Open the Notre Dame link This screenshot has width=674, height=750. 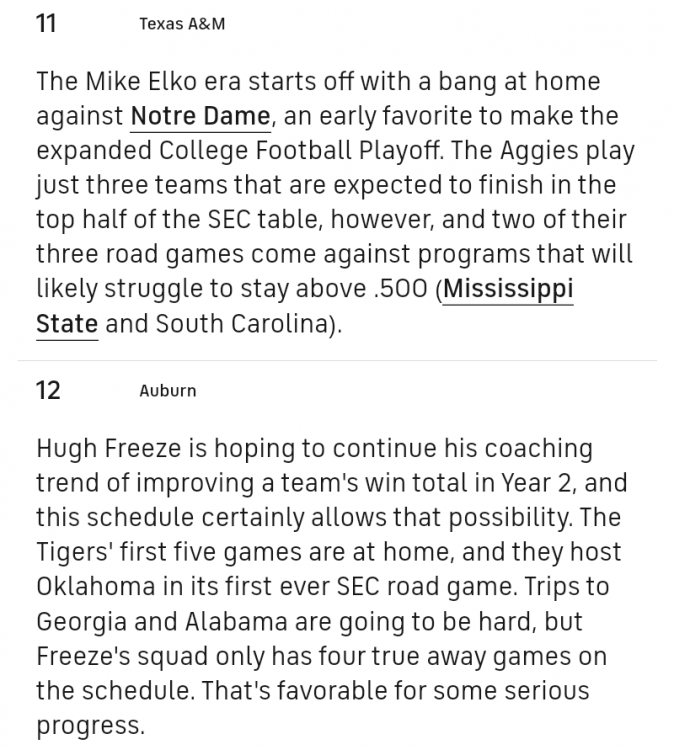pos(200,117)
